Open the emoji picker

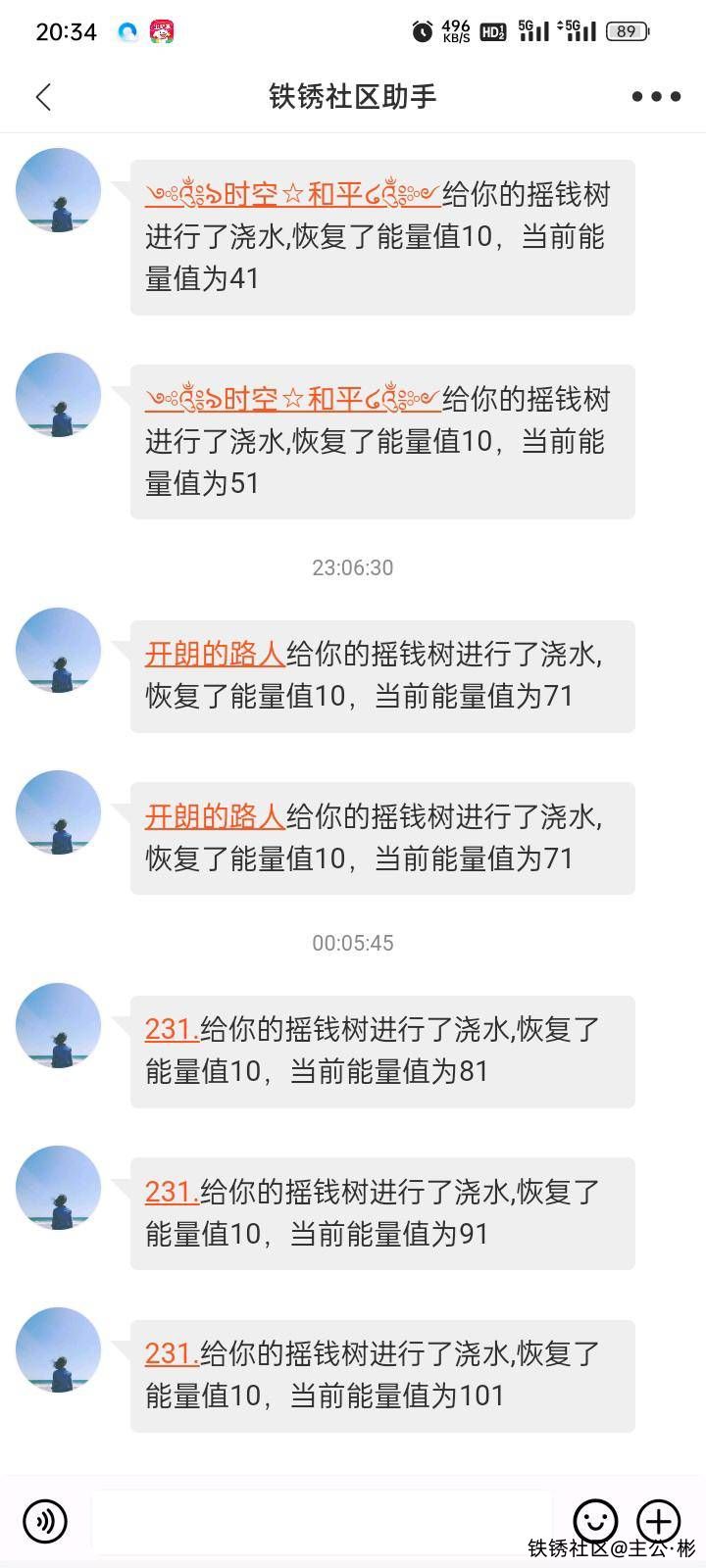(x=595, y=1521)
